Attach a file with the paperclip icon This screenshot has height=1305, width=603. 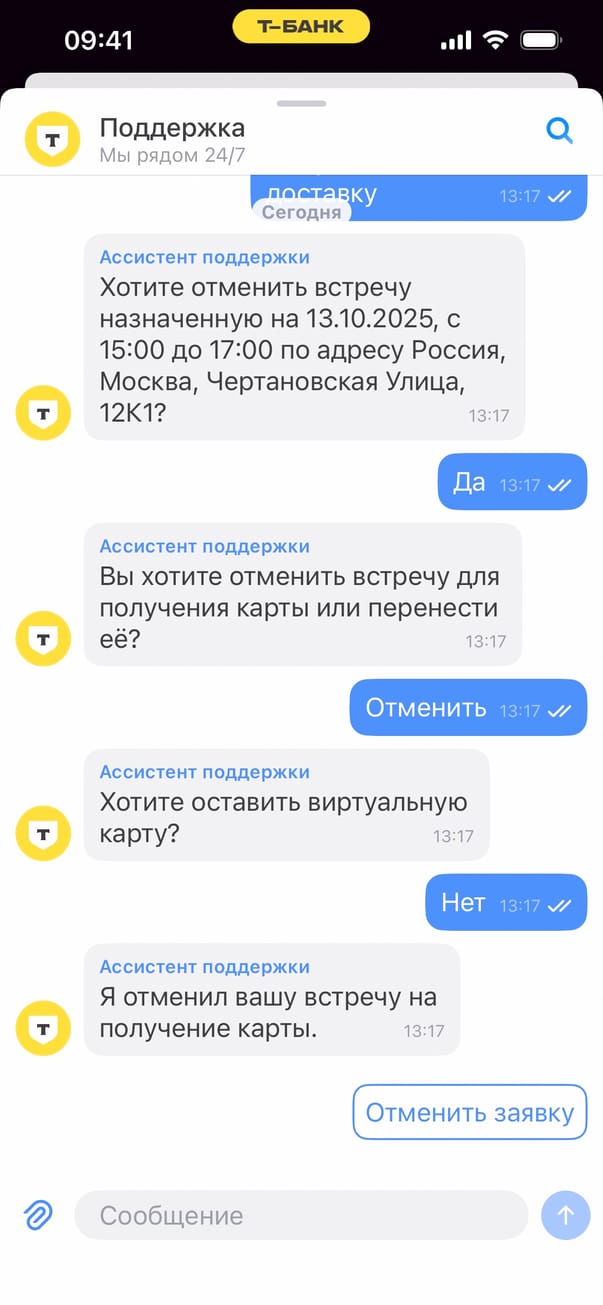[38, 1215]
